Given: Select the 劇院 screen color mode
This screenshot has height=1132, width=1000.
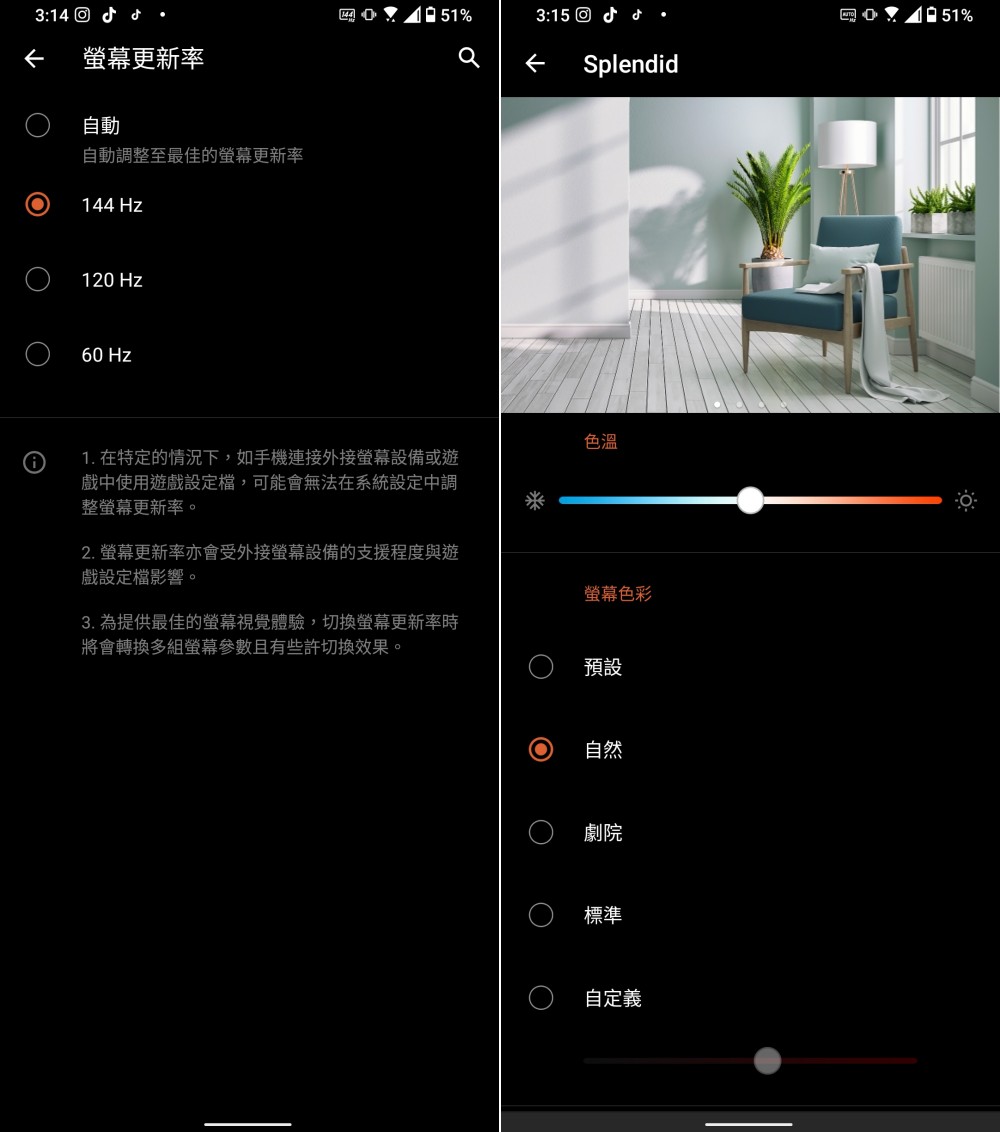Looking at the screenshot, I should 541,832.
